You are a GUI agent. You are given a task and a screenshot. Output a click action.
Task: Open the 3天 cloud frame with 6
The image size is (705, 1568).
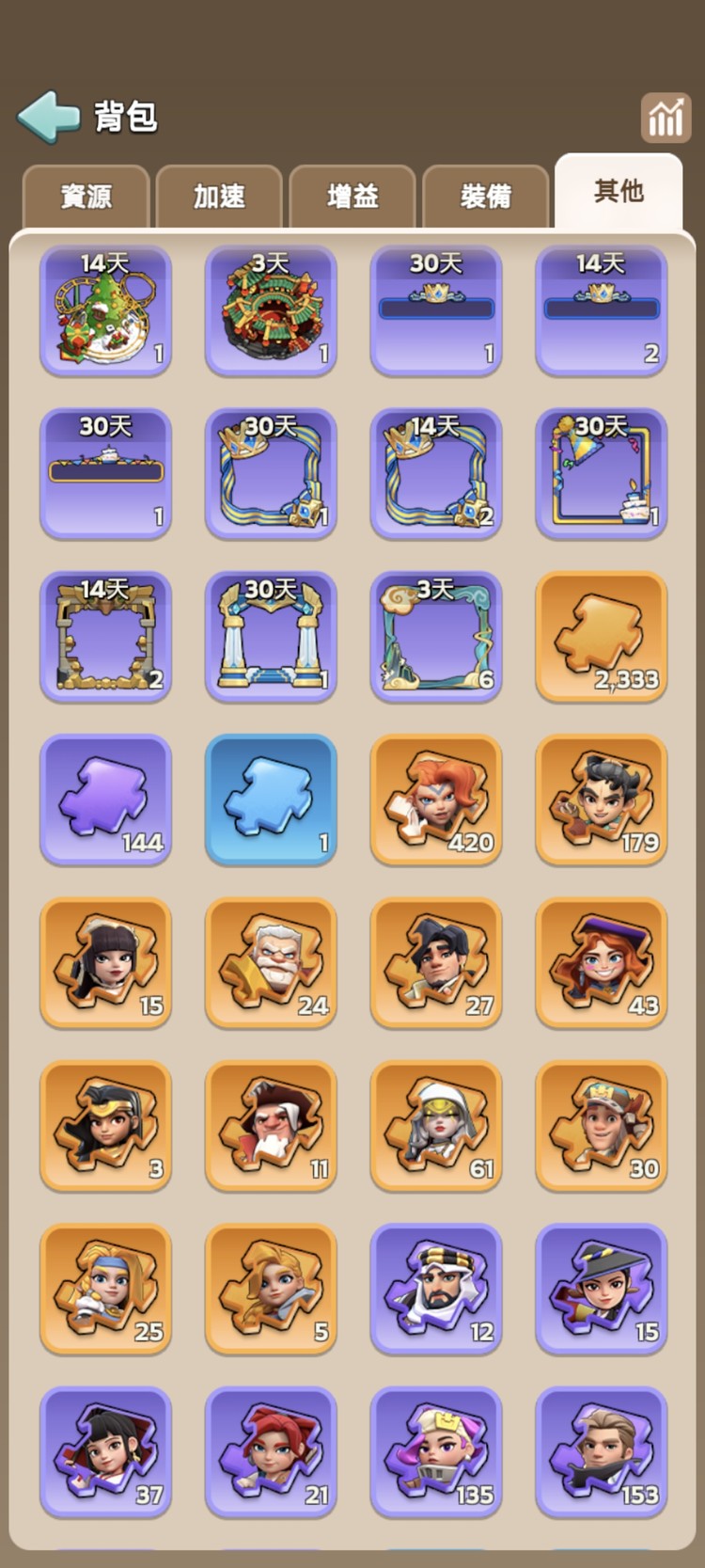436,637
